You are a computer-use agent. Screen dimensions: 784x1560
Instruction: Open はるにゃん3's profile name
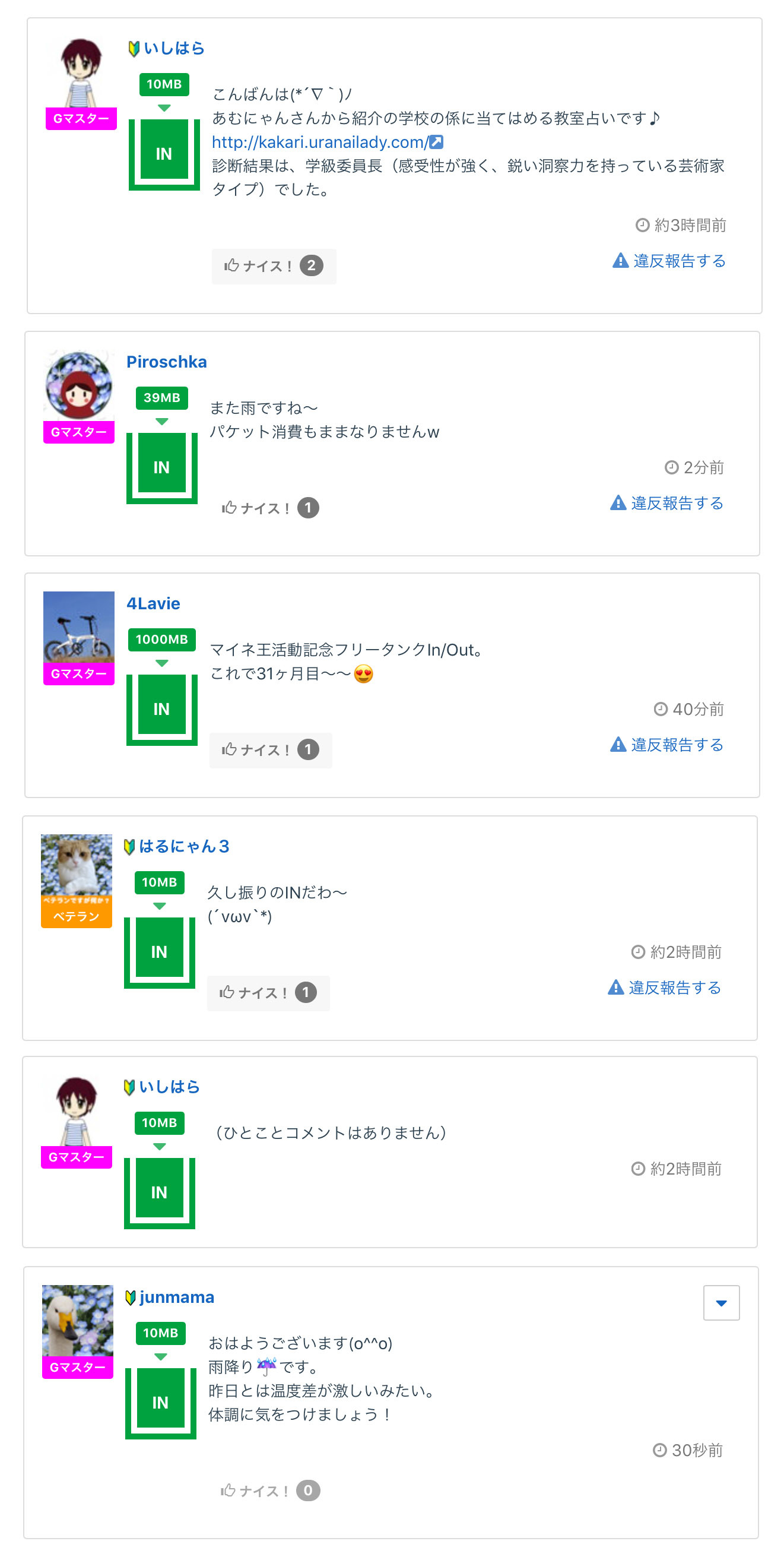coord(184,846)
